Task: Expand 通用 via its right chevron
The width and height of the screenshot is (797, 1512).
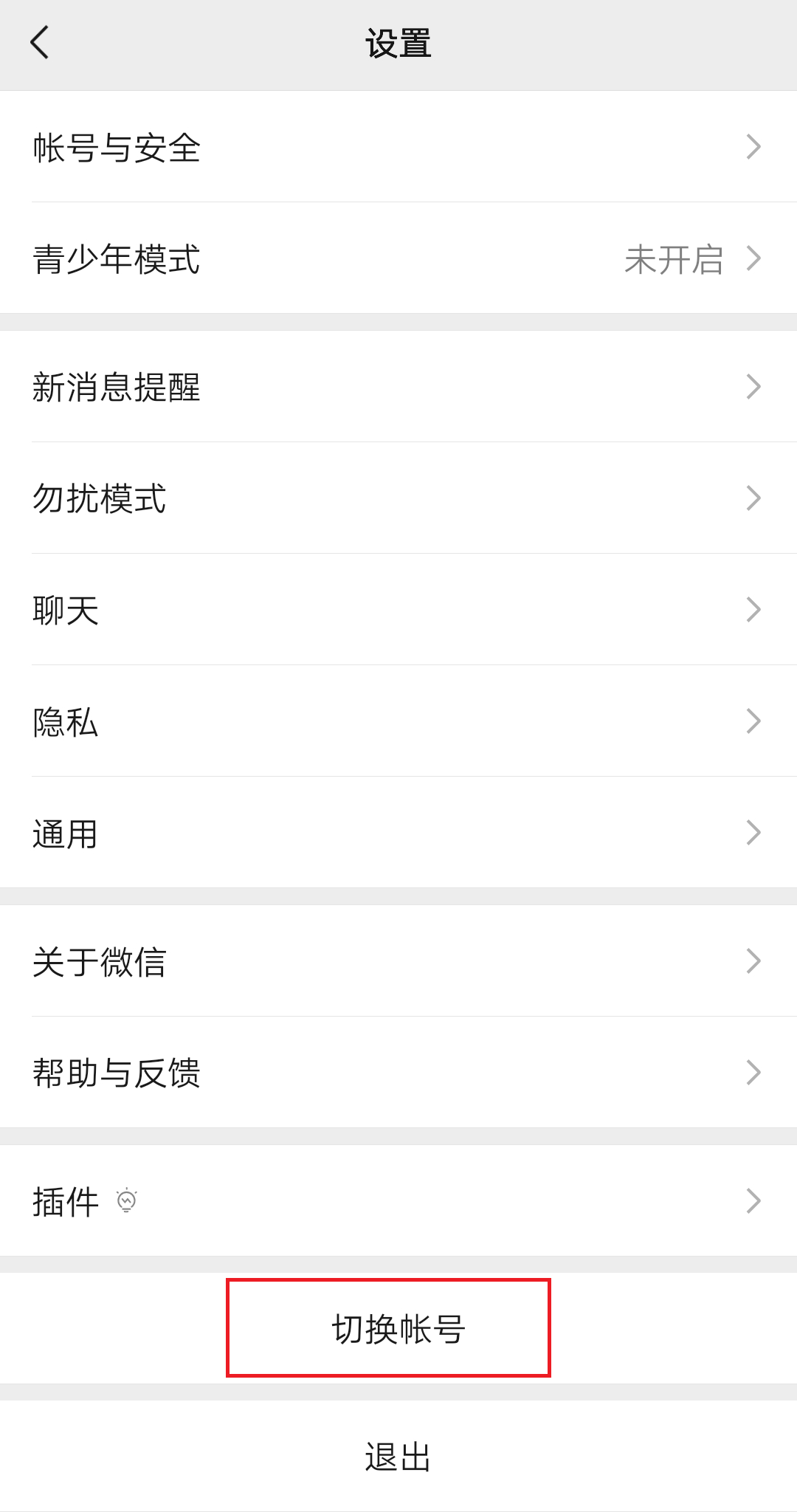Action: 753,833
